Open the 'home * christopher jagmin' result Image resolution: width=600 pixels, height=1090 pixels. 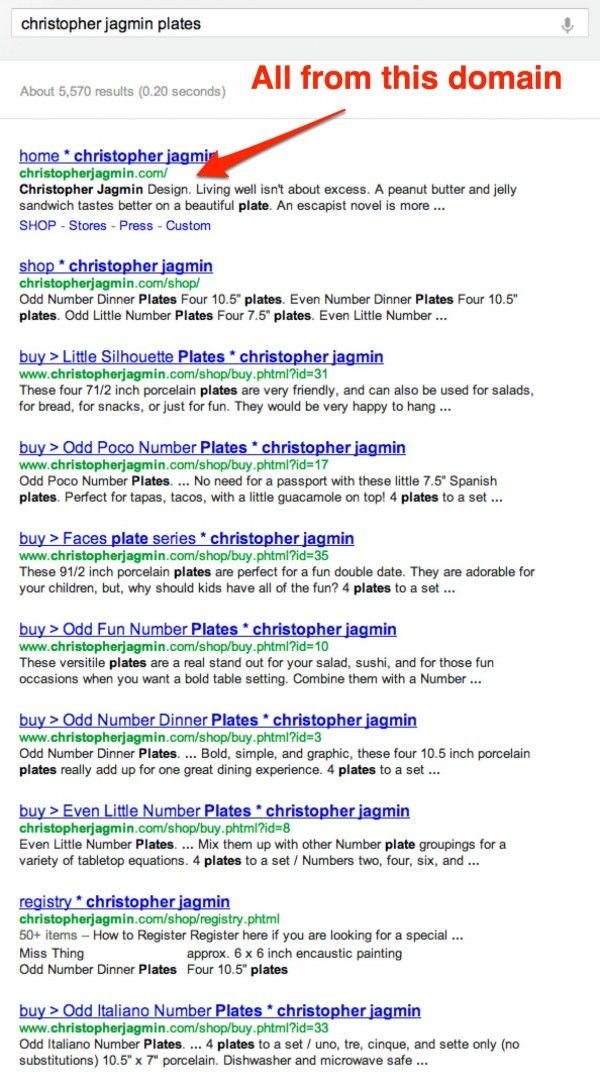tap(118, 156)
